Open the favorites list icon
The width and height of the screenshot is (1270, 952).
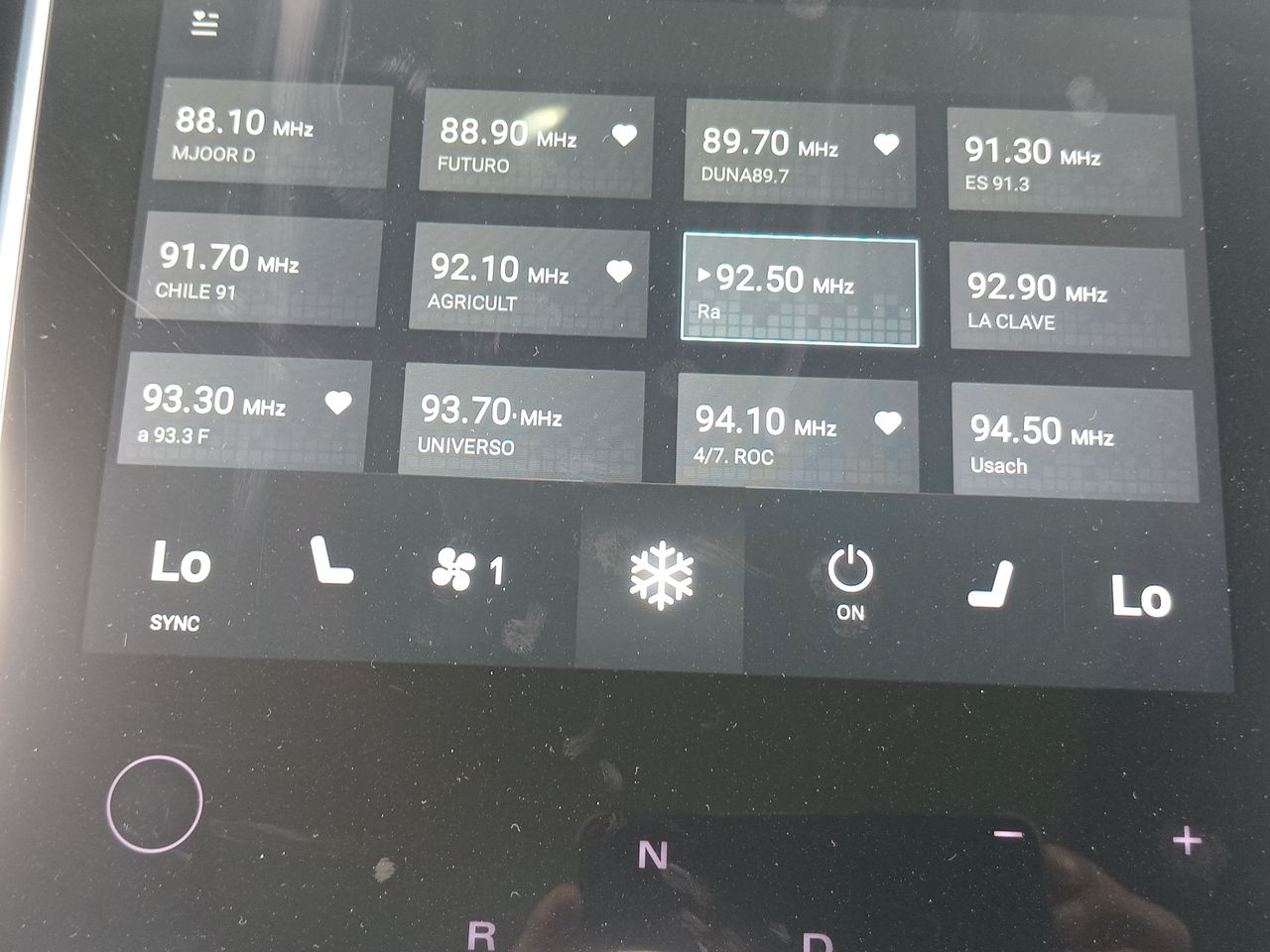click(204, 24)
